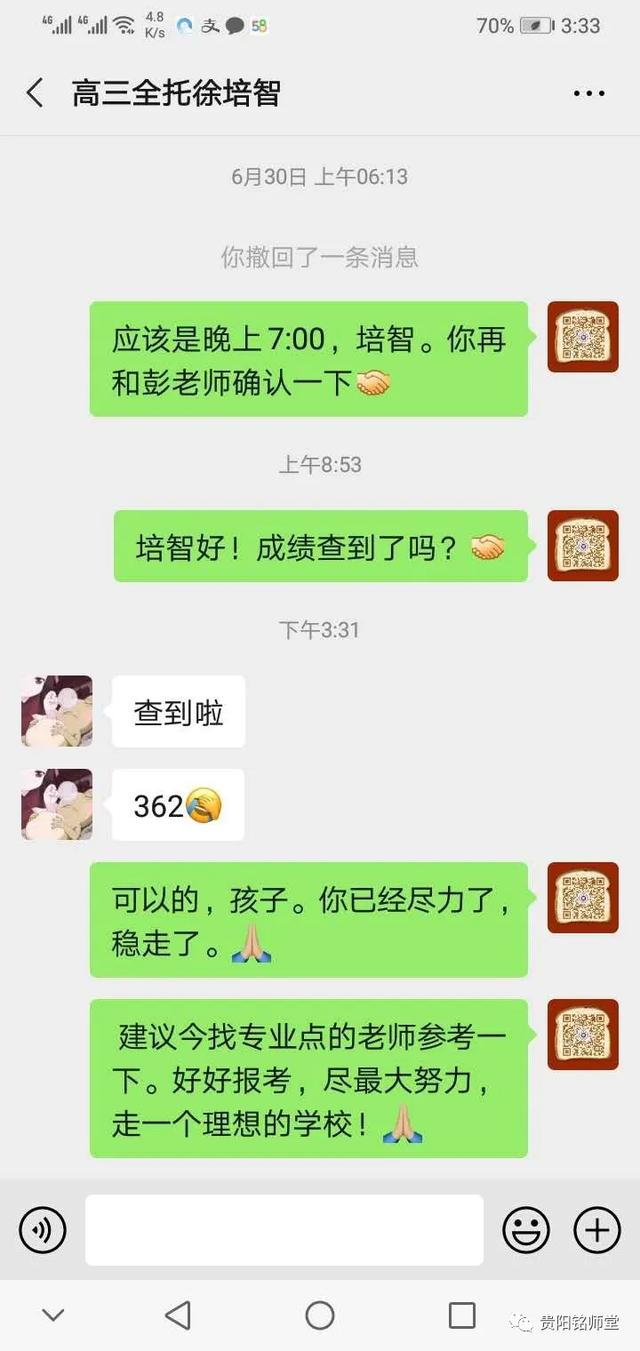
Task: Focus the message text field
Action: click(x=284, y=1229)
